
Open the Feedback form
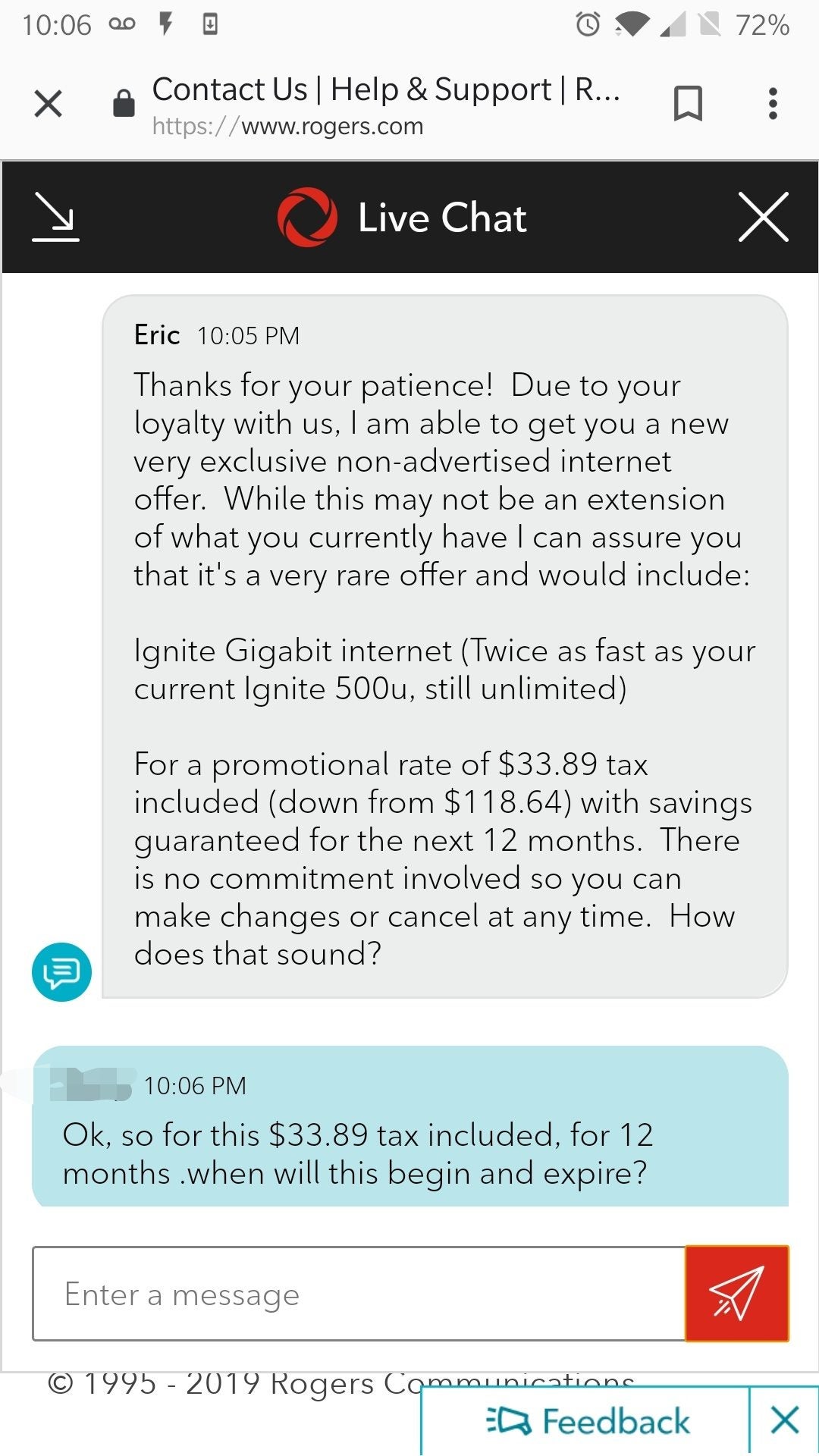point(588,1422)
